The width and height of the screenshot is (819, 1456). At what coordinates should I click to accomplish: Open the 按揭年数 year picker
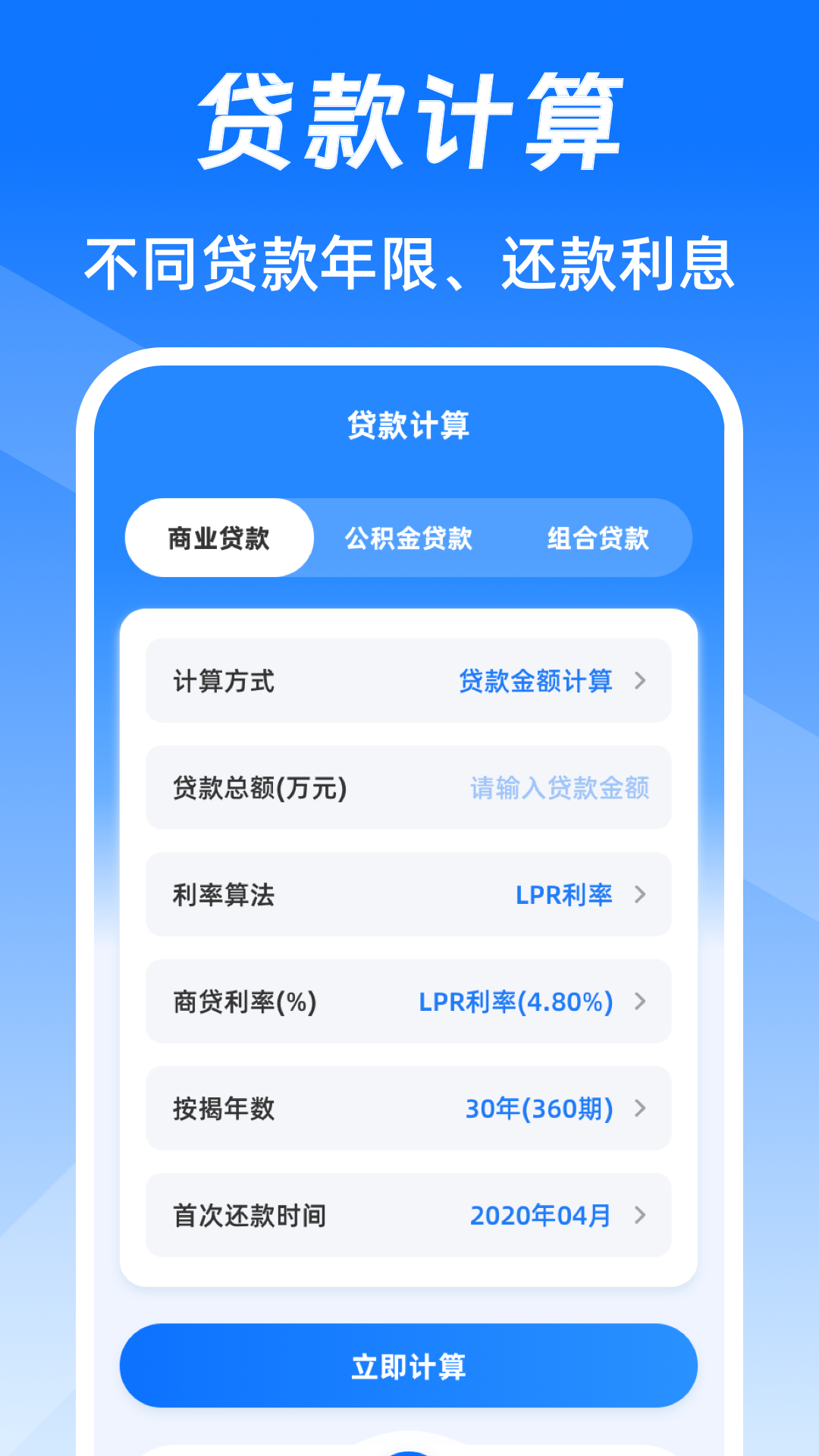coord(408,1109)
